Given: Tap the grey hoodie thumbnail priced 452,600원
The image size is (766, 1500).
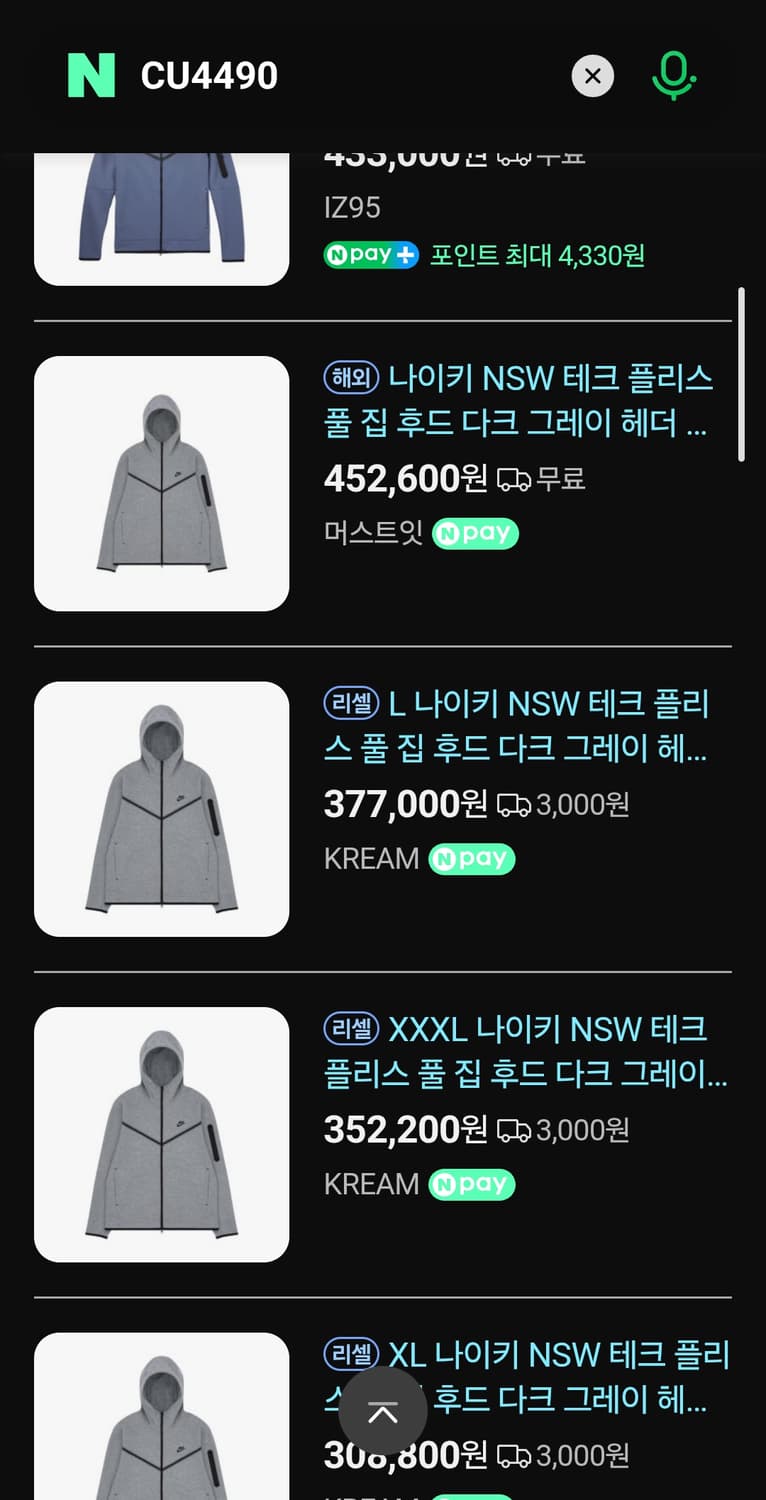Looking at the screenshot, I should 161,483.
